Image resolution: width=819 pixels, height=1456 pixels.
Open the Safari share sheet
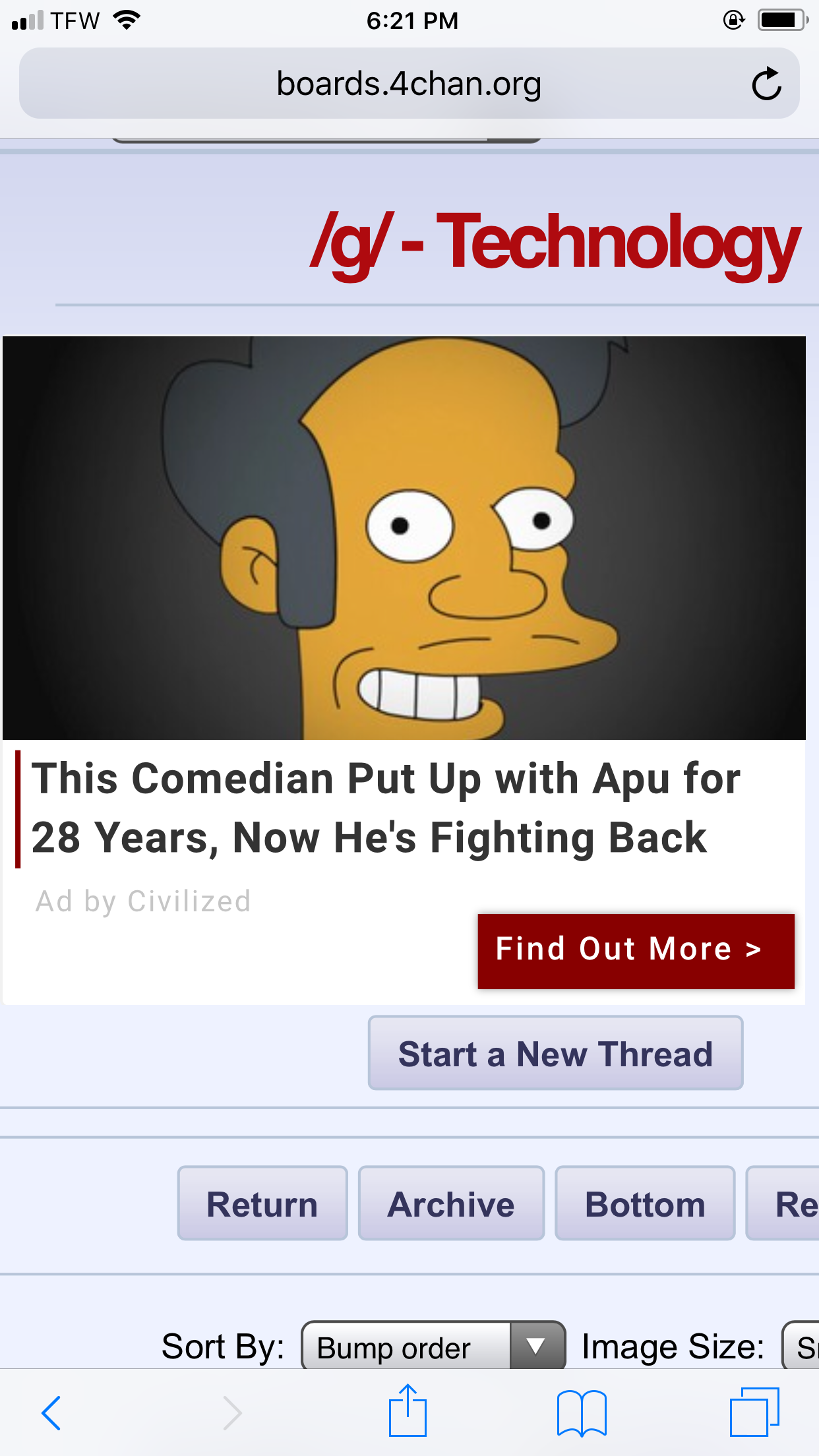pyautogui.click(x=408, y=1411)
